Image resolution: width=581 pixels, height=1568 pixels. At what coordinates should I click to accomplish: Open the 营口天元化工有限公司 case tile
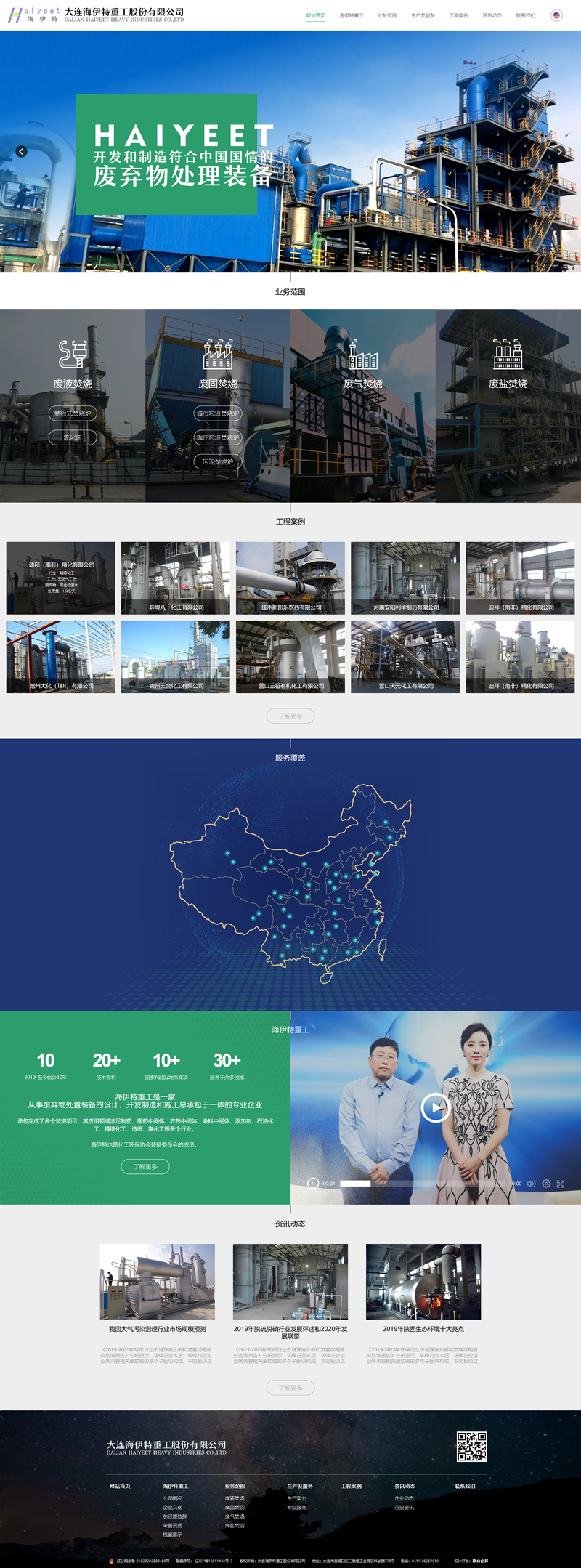coord(405,657)
